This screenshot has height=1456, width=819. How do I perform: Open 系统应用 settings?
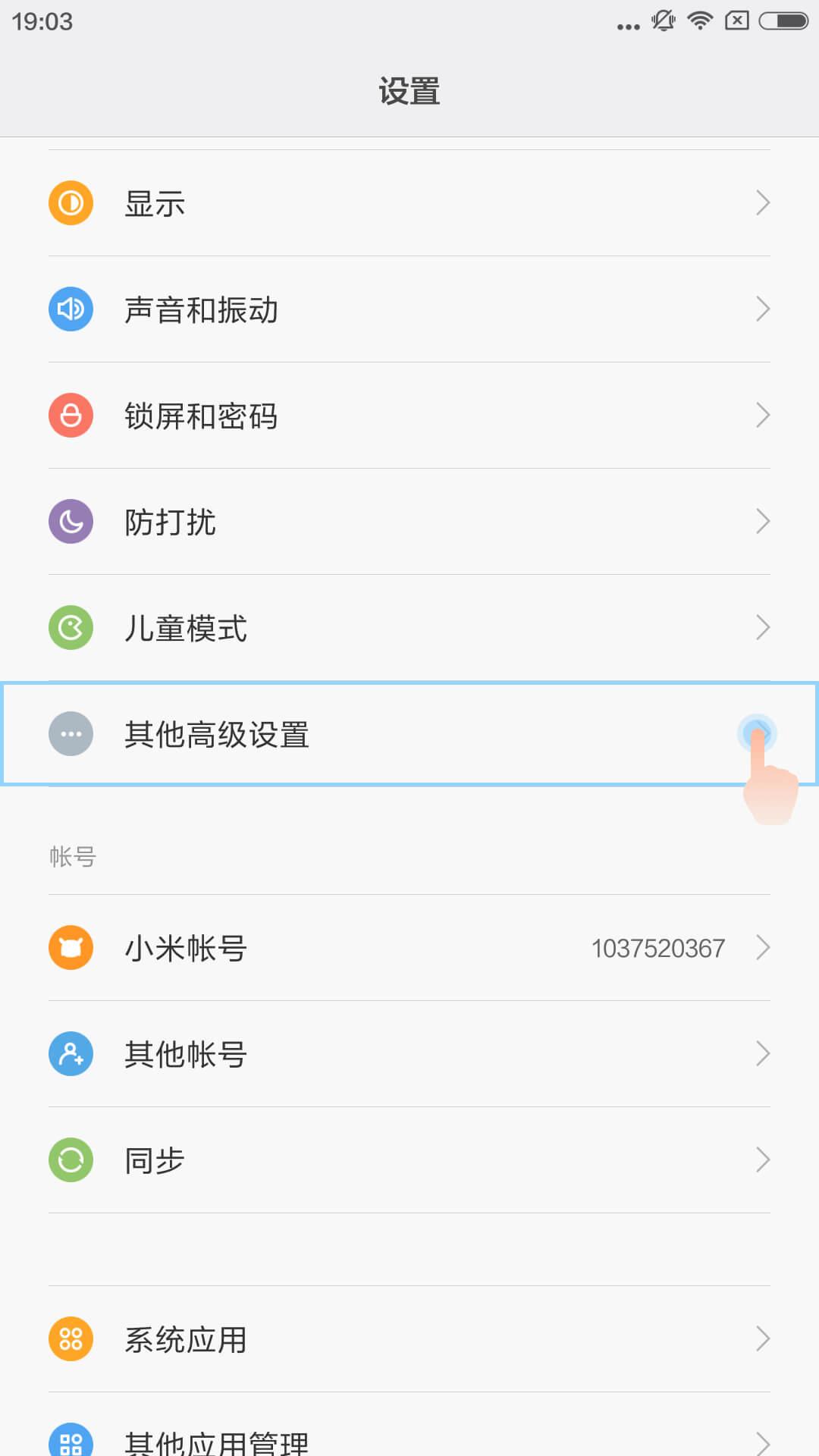[409, 1339]
